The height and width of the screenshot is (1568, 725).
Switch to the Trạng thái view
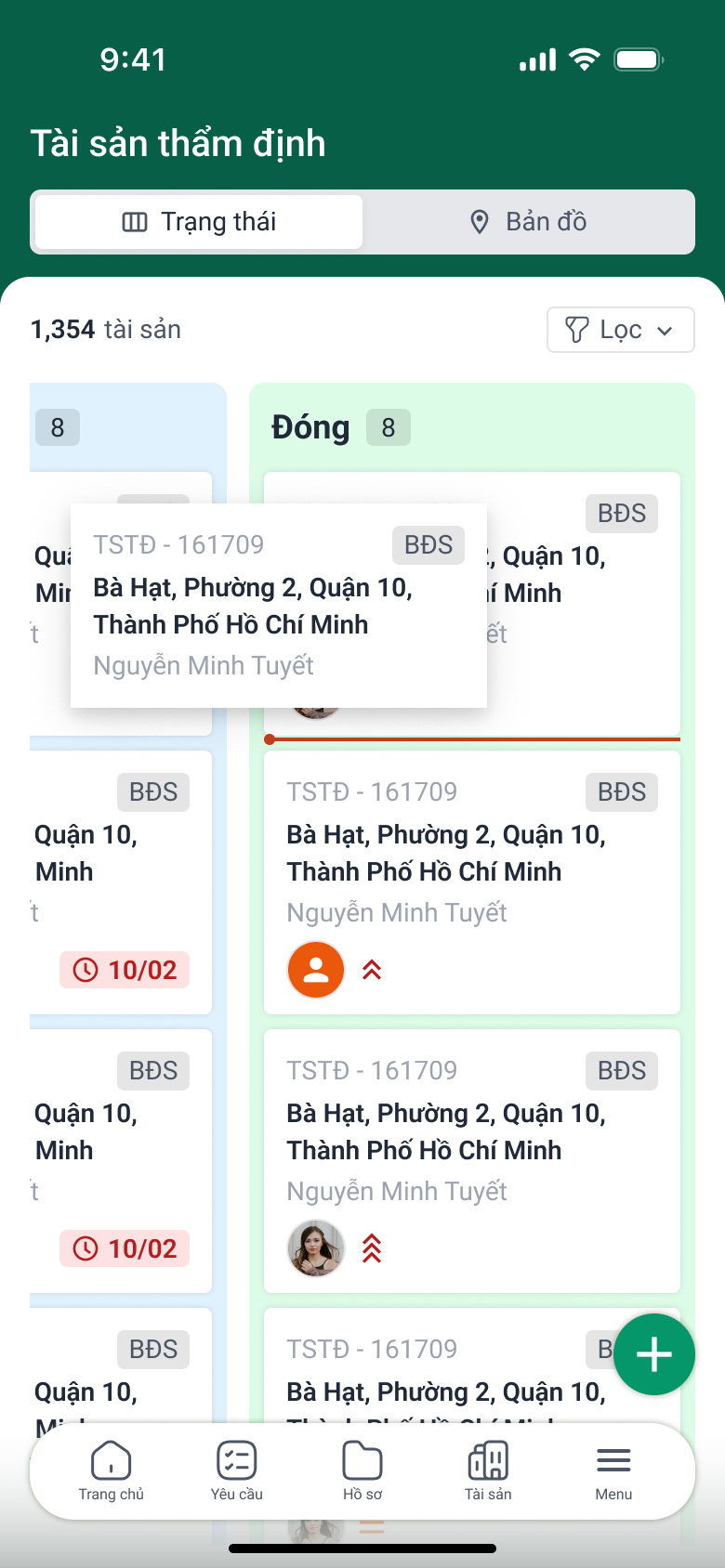pos(199,222)
